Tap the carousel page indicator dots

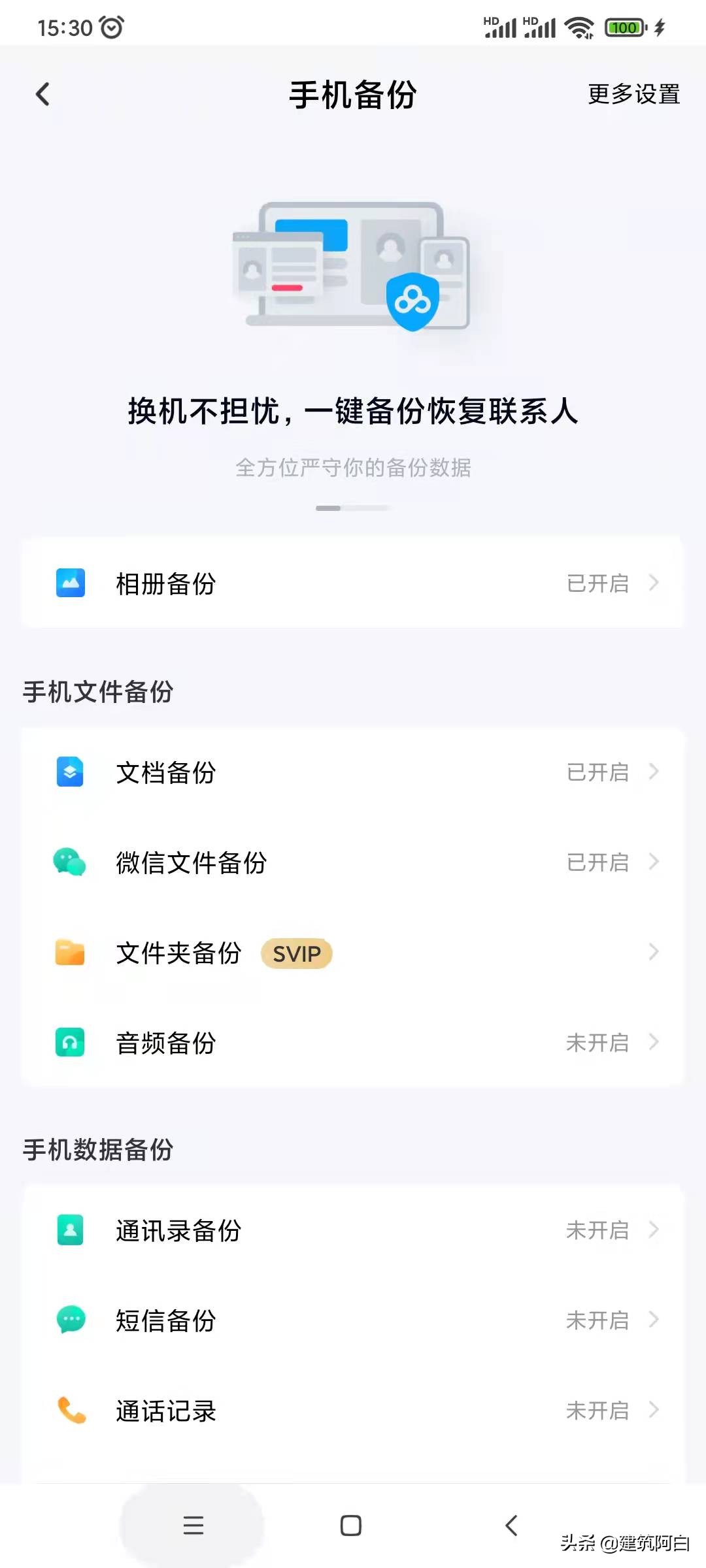pos(353,506)
